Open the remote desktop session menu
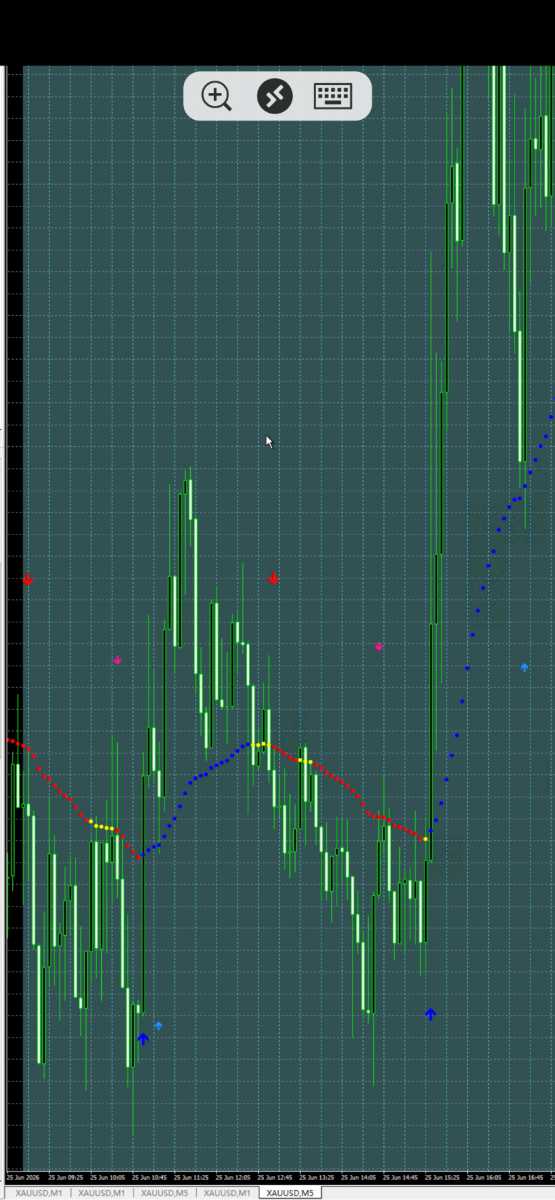 [274, 96]
